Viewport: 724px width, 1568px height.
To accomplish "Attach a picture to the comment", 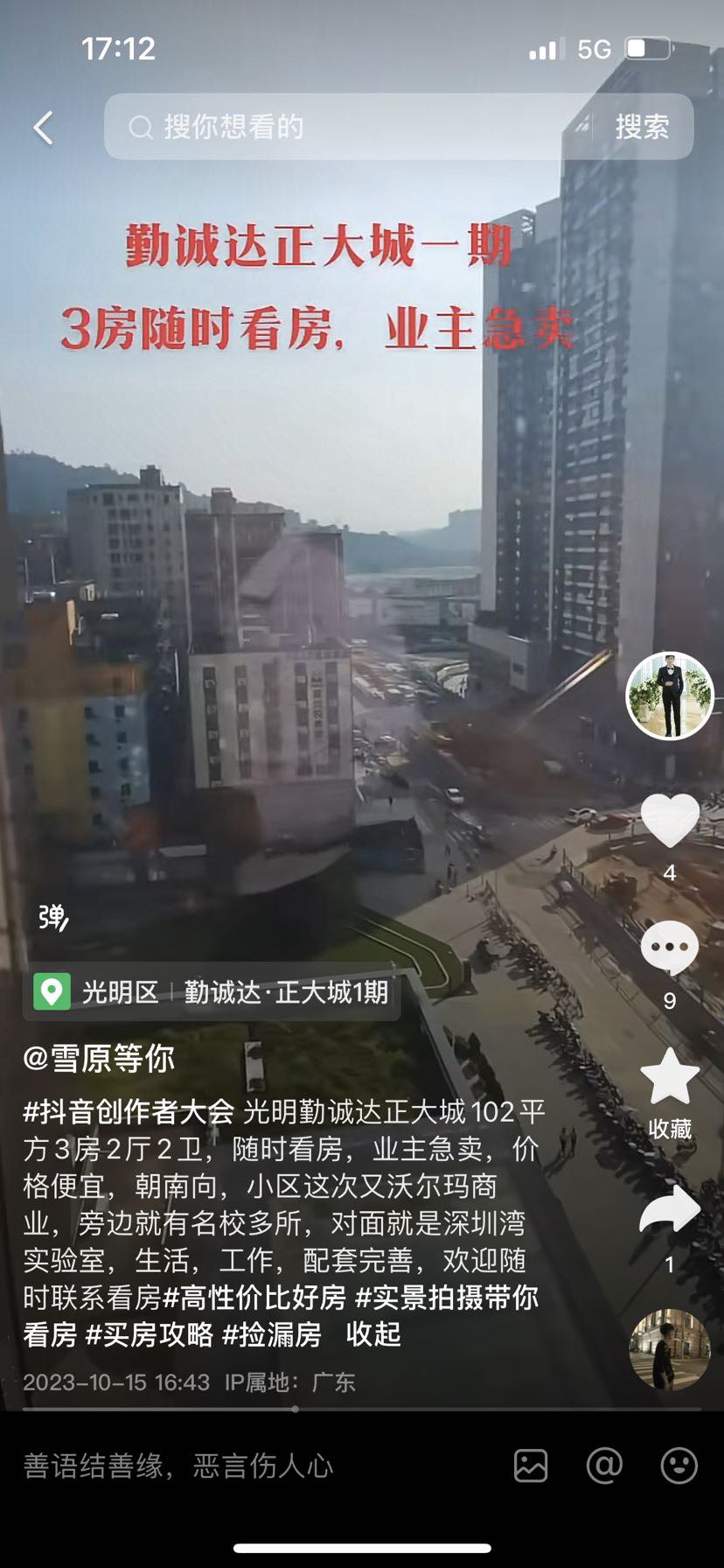I will pos(531,1466).
